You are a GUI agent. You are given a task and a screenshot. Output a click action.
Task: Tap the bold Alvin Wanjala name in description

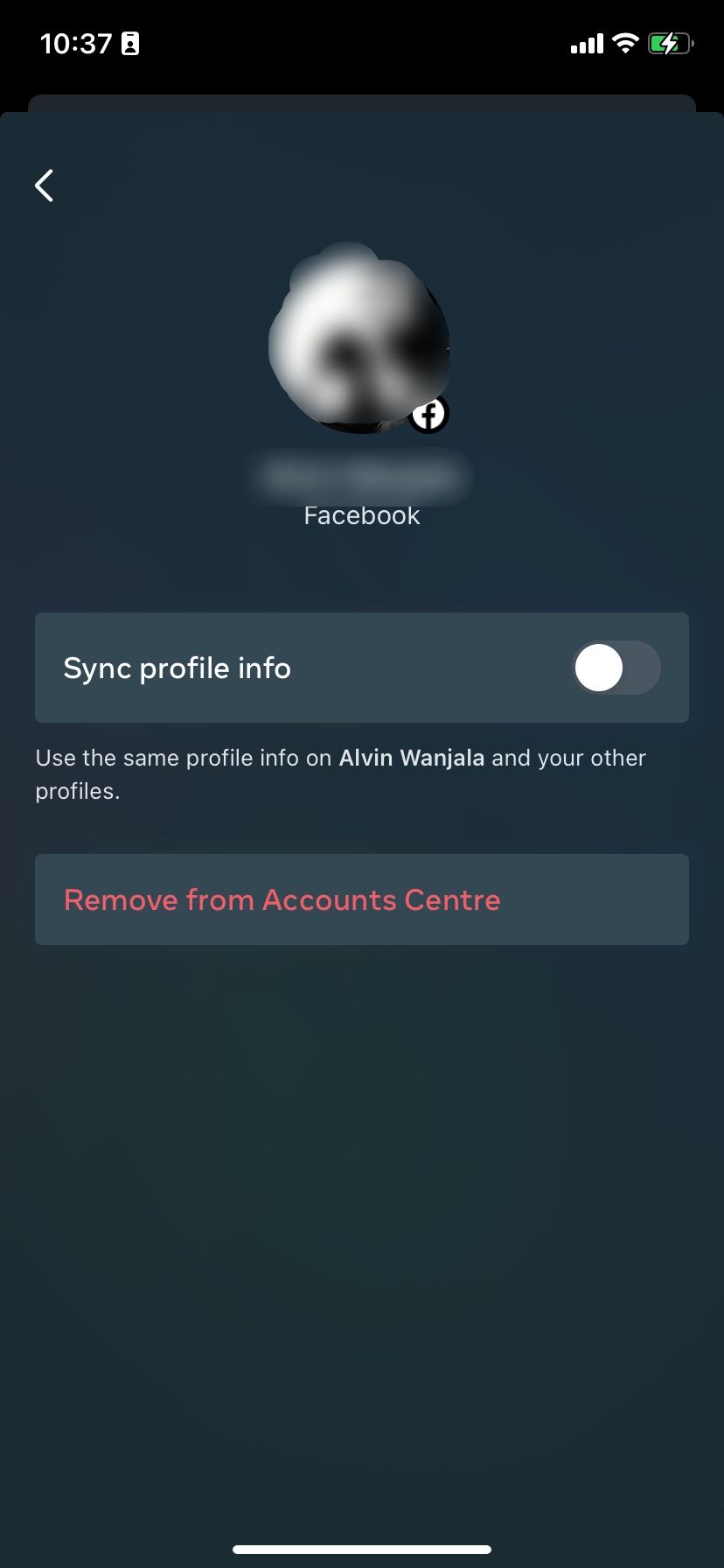pyautogui.click(x=412, y=758)
